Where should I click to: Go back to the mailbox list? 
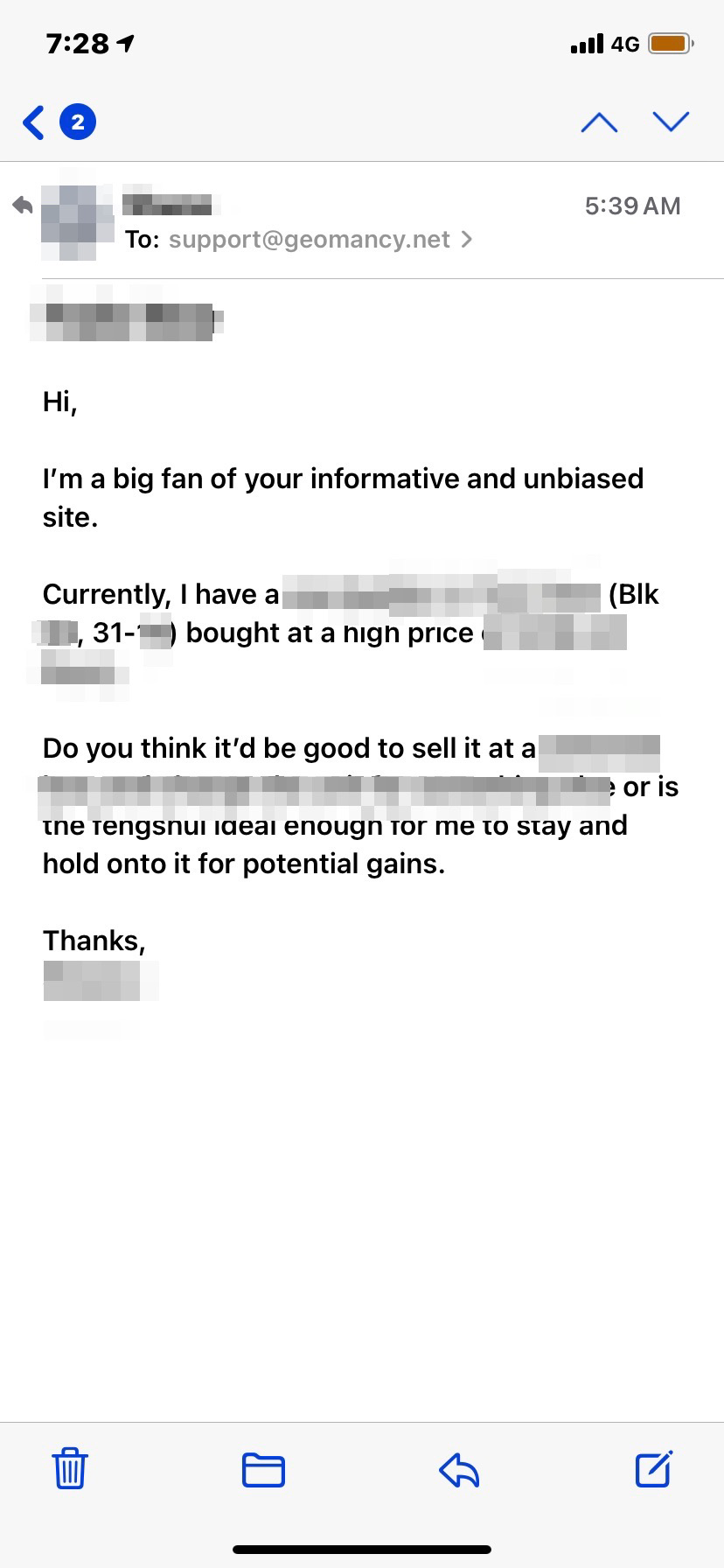35,122
